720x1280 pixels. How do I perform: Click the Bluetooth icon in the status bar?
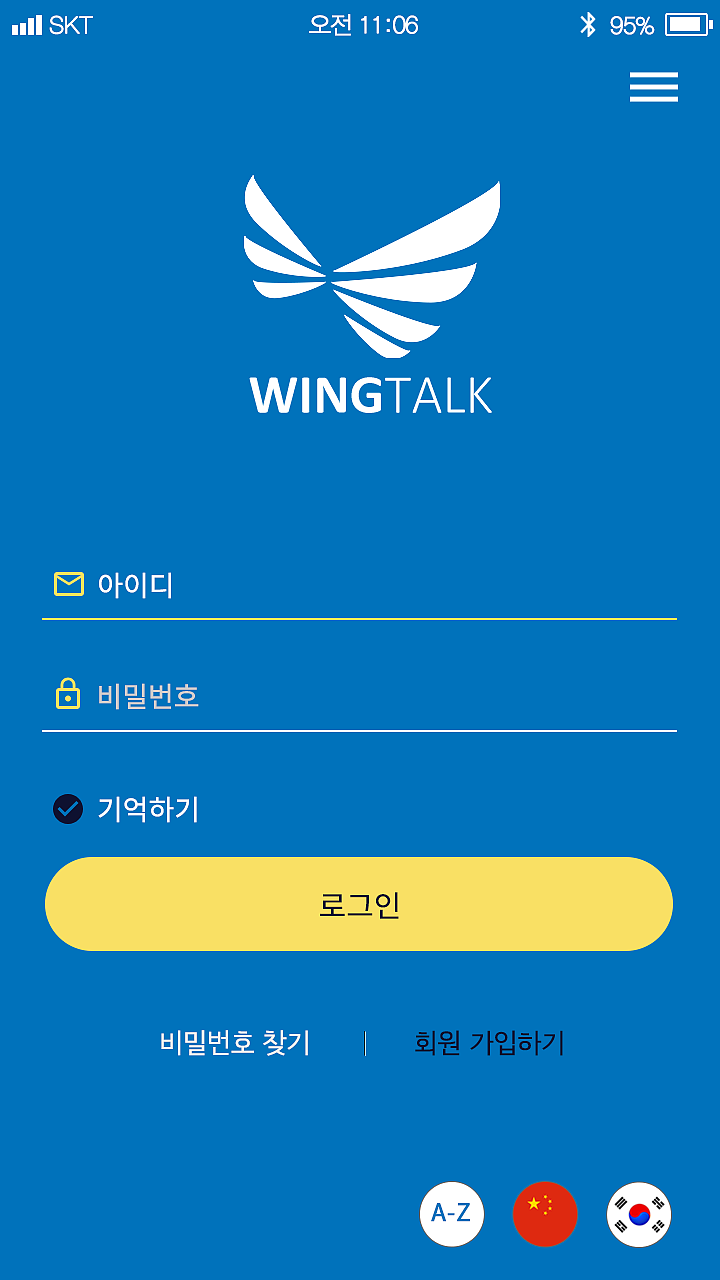[586, 24]
